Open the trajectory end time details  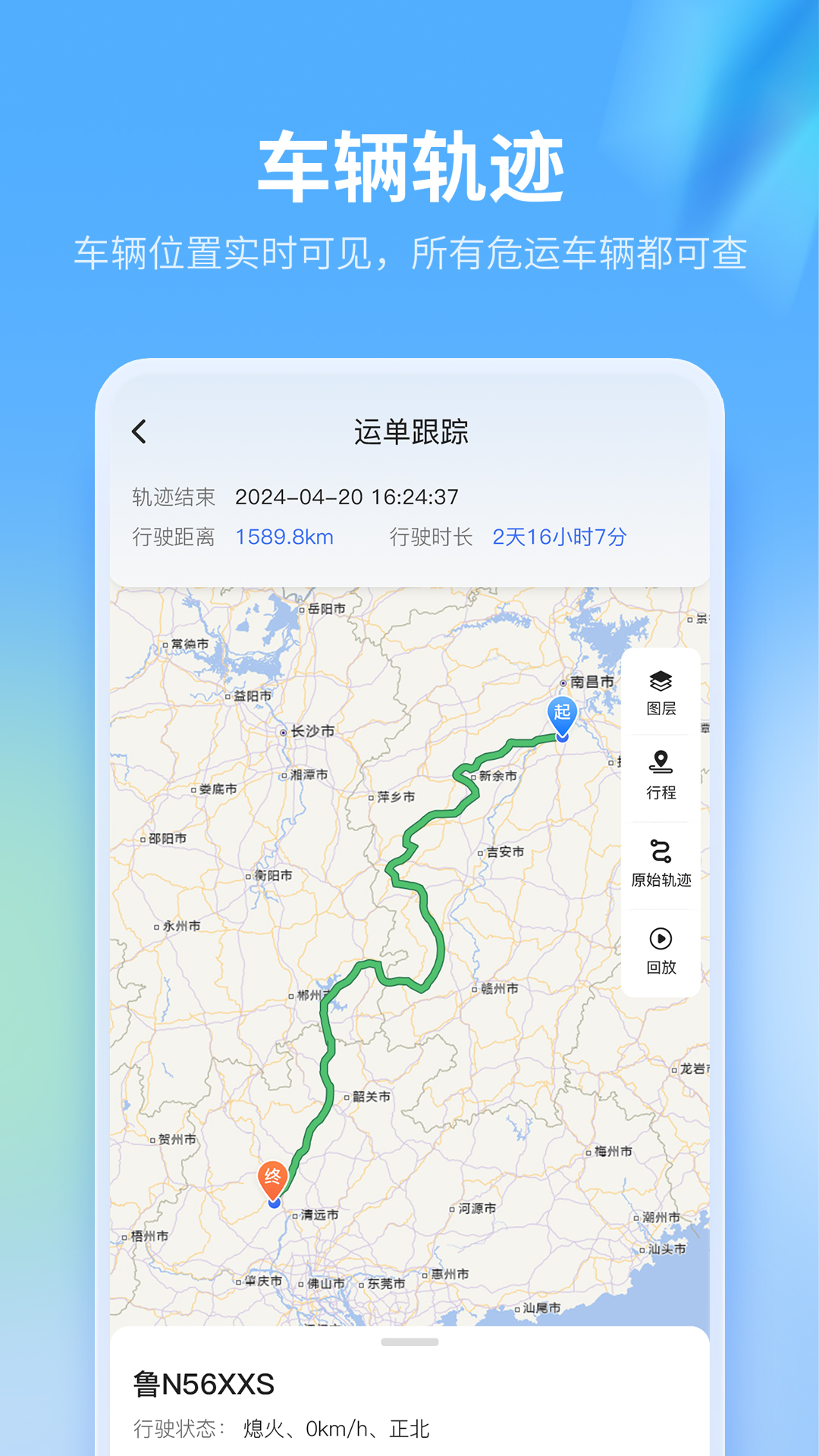(349, 497)
